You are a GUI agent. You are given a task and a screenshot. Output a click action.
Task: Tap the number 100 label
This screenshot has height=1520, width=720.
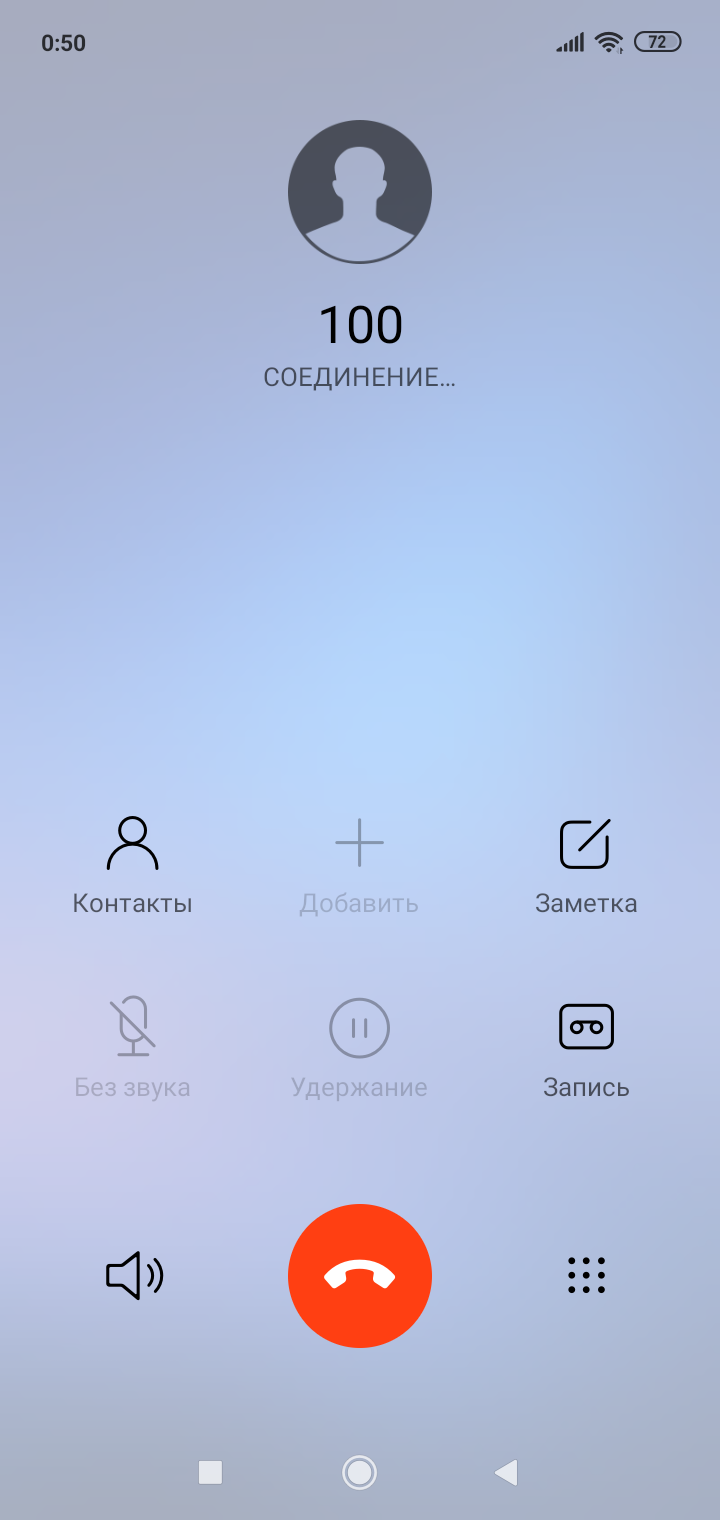click(359, 323)
